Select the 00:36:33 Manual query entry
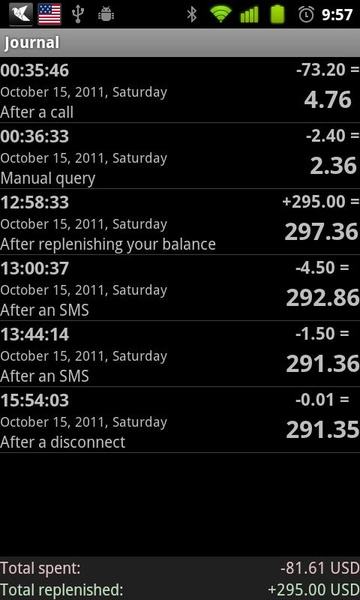This screenshot has width=360, height=600. (x=180, y=156)
